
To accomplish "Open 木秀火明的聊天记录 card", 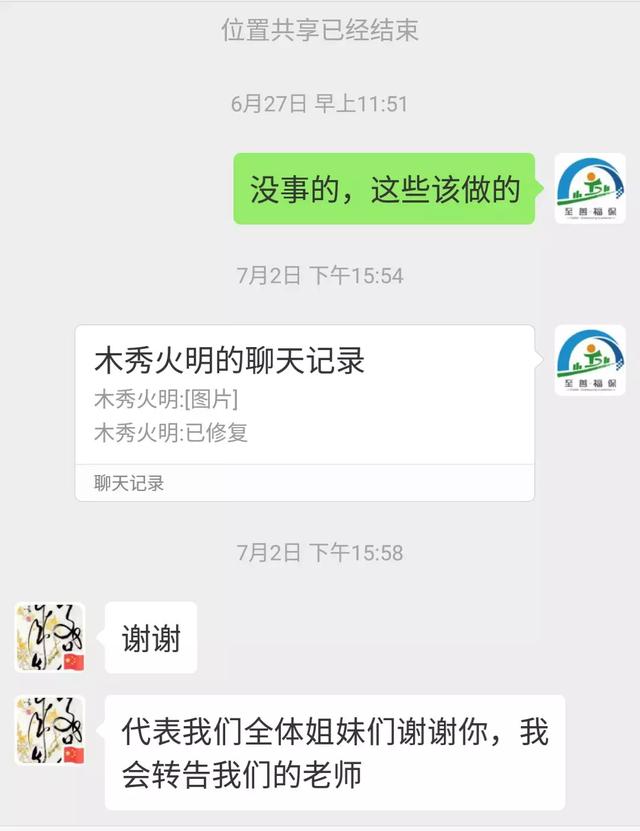I will click(304, 411).
